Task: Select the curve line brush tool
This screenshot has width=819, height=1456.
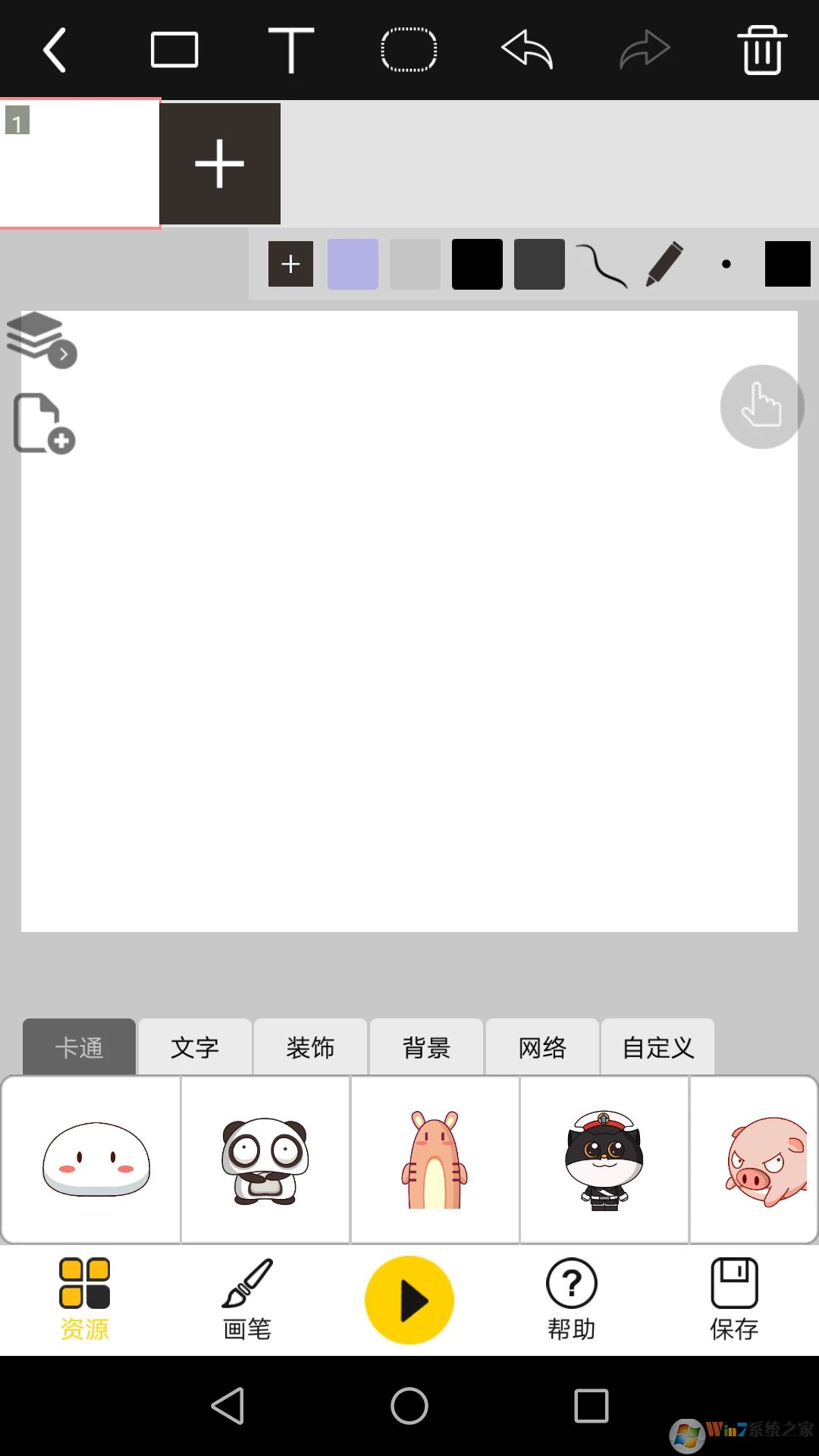Action: click(x=599, y=264)
